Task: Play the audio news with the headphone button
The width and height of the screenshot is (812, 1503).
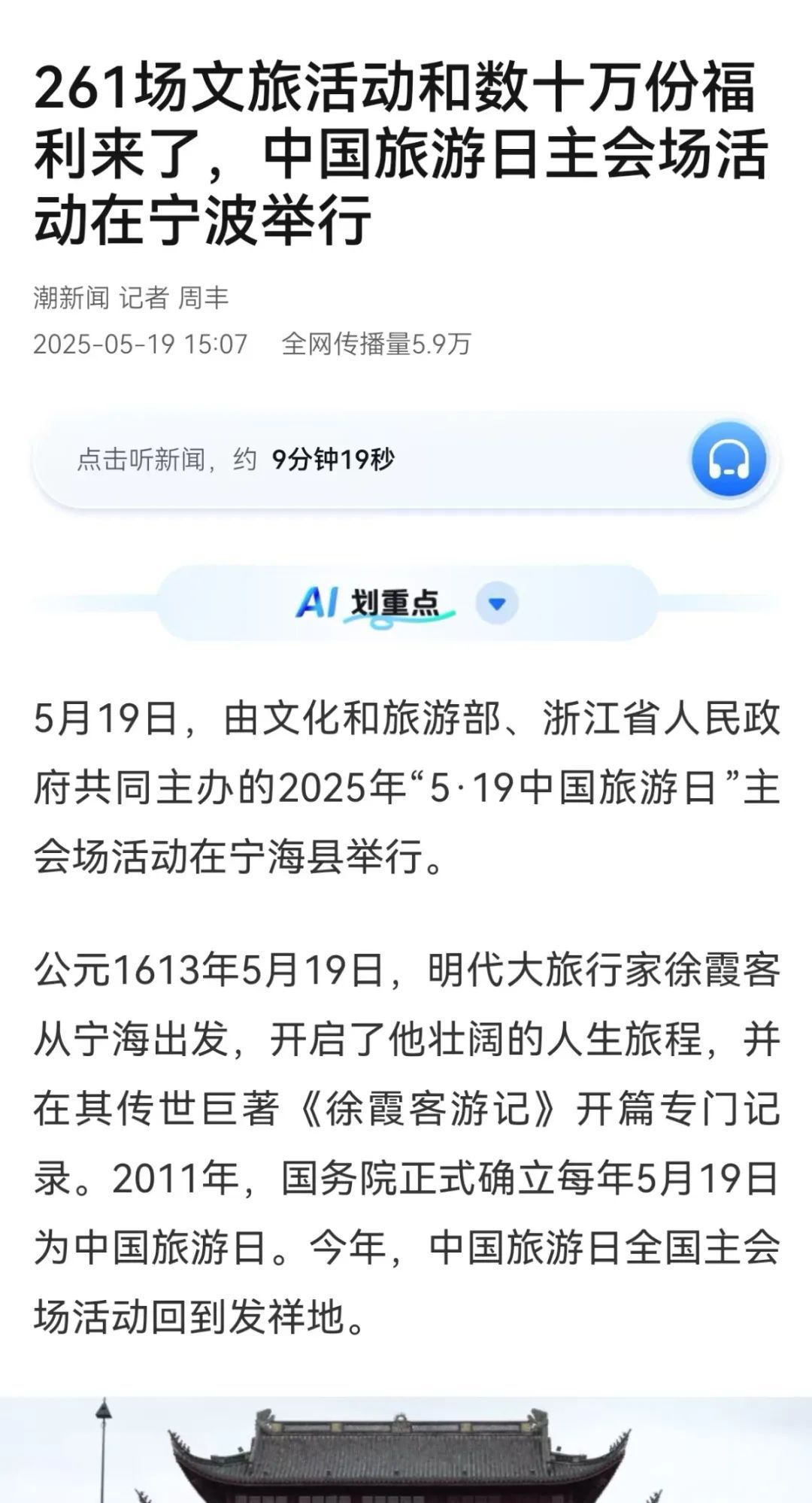Action: [x=728, y=459]
